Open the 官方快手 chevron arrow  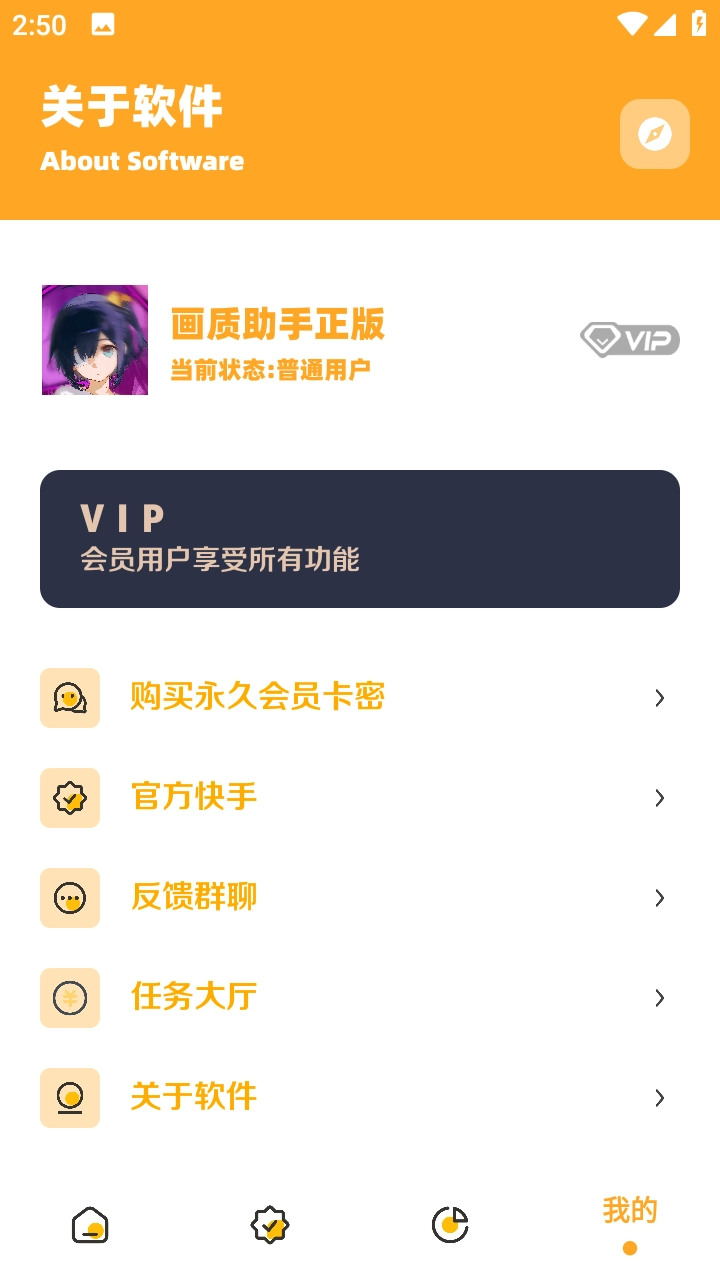coord(660,797)
